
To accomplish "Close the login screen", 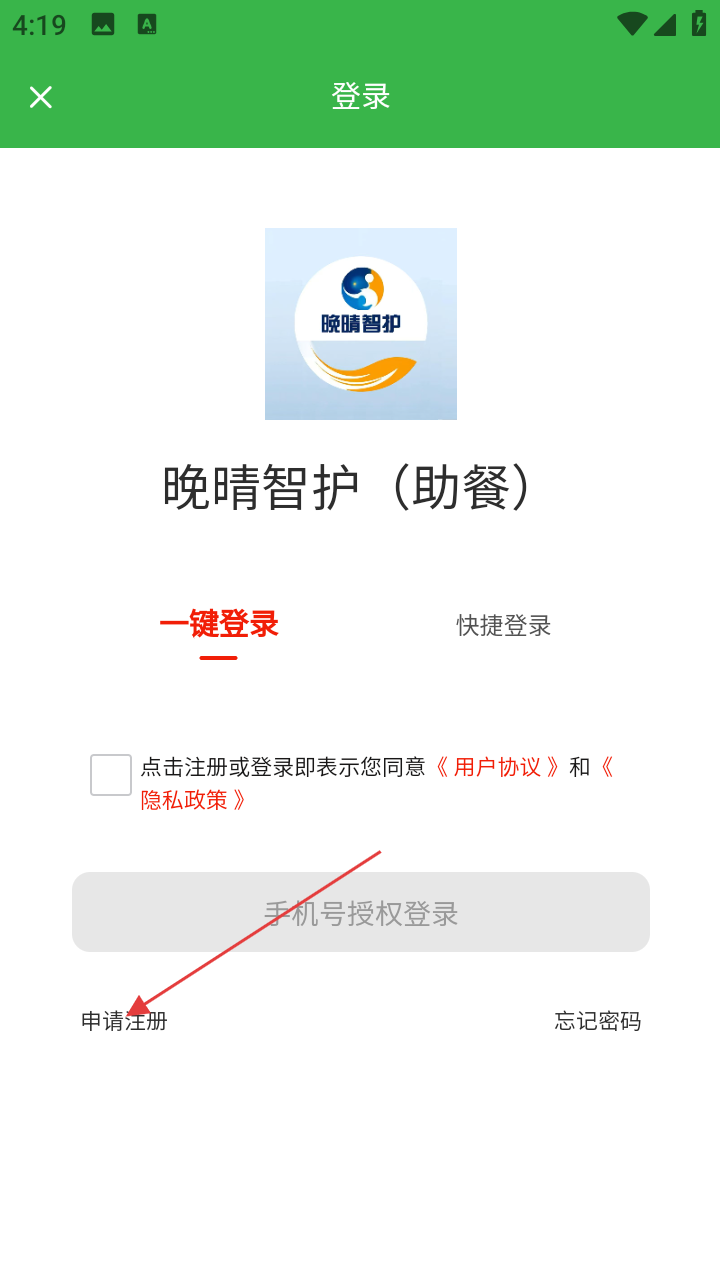I will [x=40, y=97].
